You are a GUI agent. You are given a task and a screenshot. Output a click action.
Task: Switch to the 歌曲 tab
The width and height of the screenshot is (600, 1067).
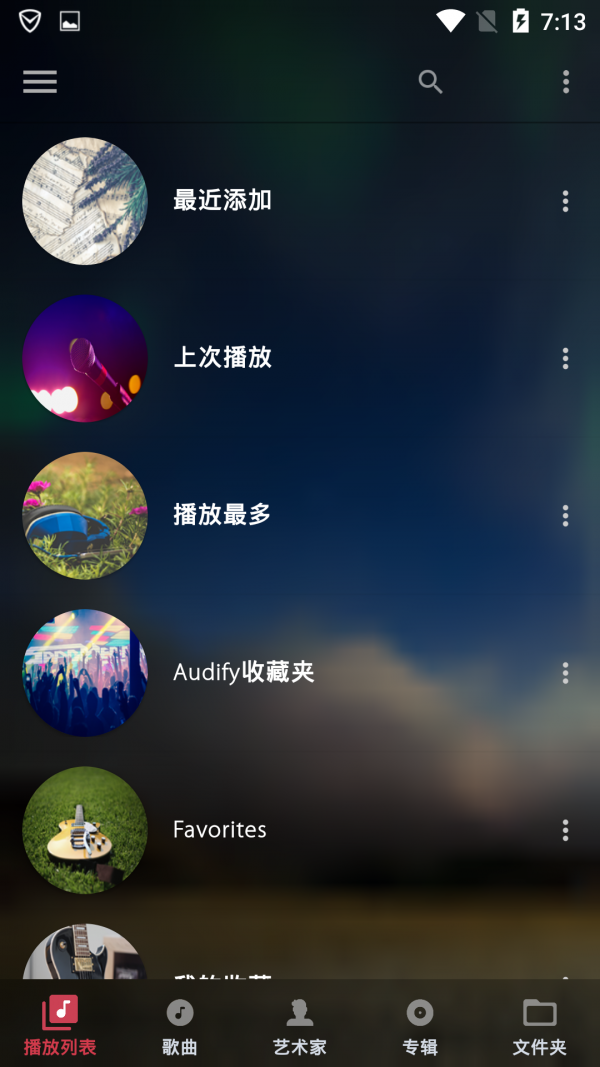click(180, 1026)
